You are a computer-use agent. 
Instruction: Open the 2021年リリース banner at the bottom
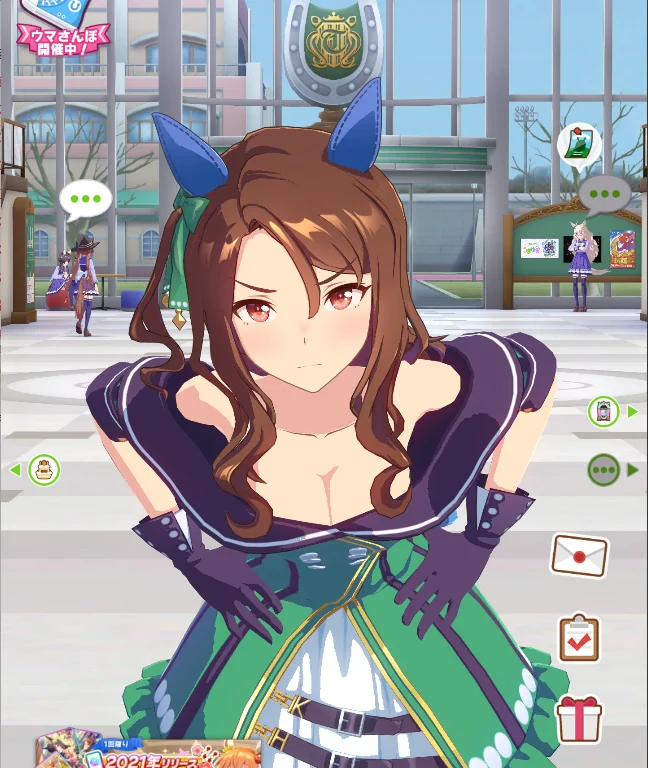149,749
